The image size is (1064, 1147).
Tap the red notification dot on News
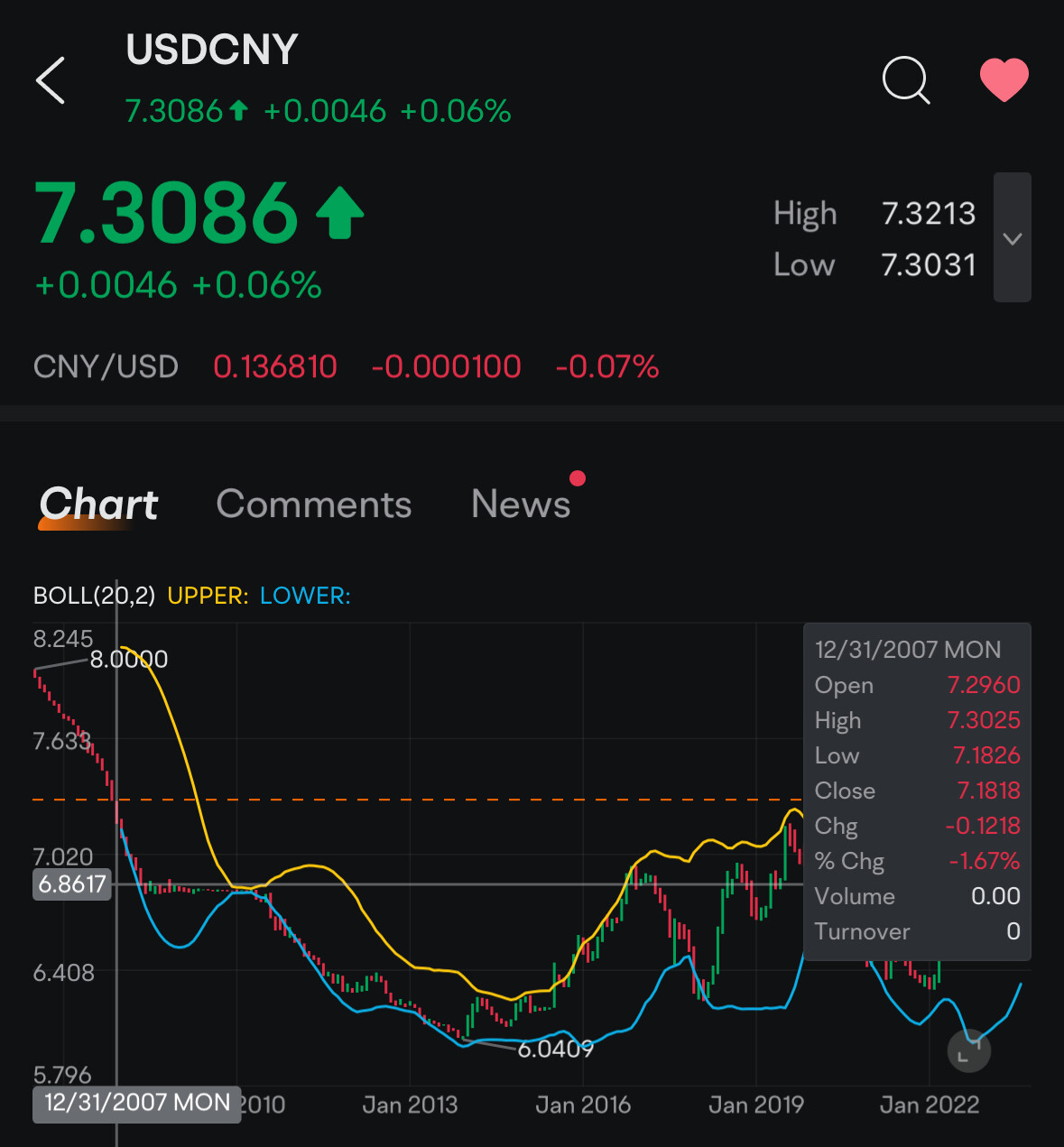pos(578,478)
